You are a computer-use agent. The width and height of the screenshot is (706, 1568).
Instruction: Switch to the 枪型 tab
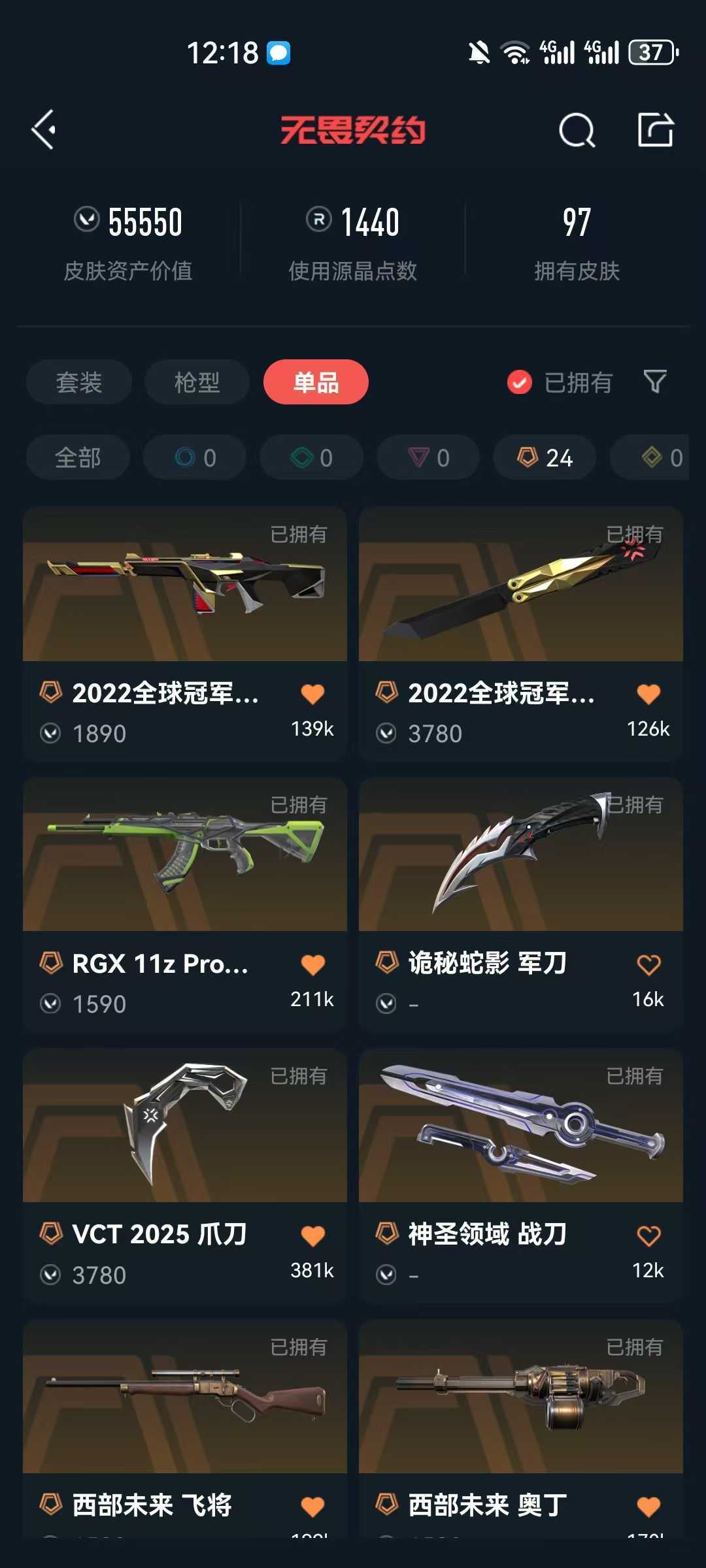(x=197, y=382)
